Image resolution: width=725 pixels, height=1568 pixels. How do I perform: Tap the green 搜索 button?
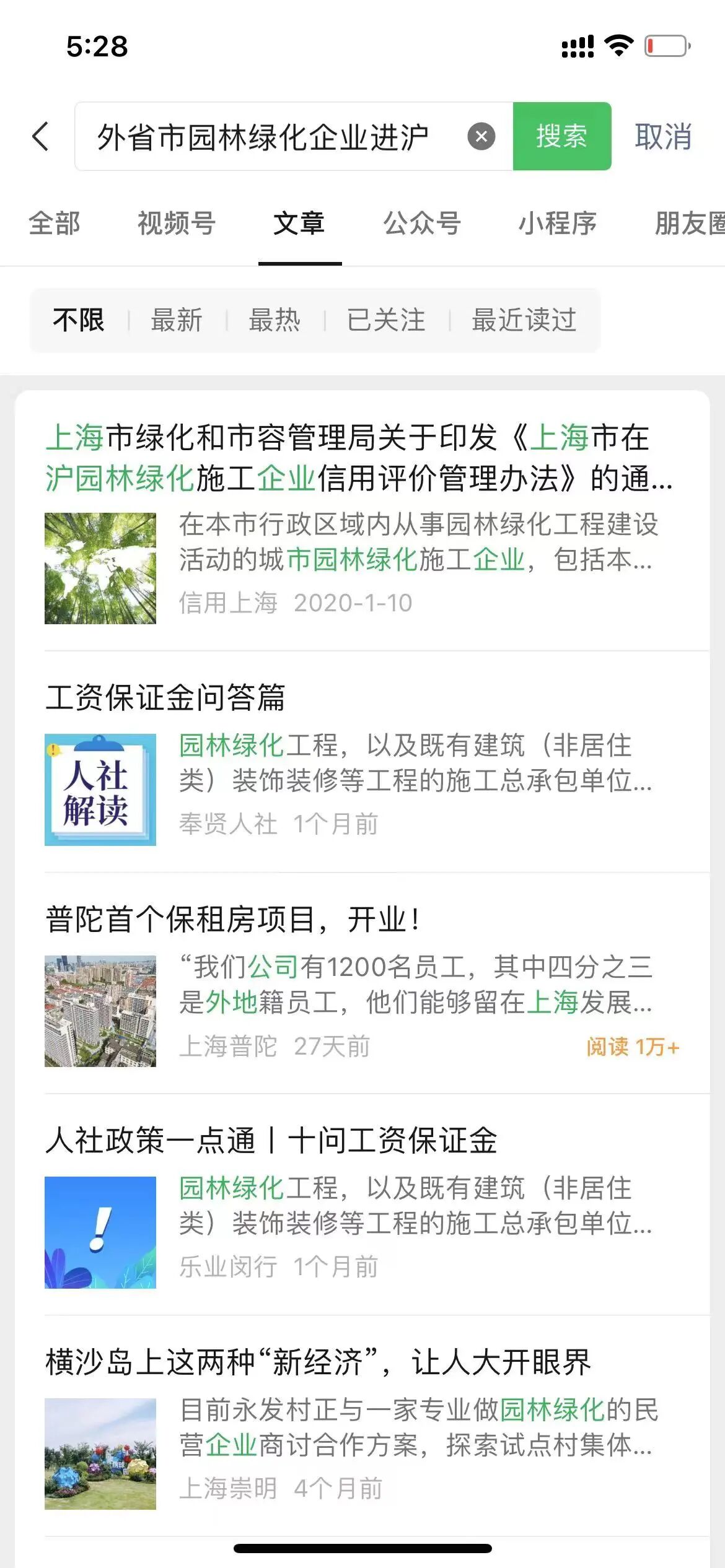(561, 136)
